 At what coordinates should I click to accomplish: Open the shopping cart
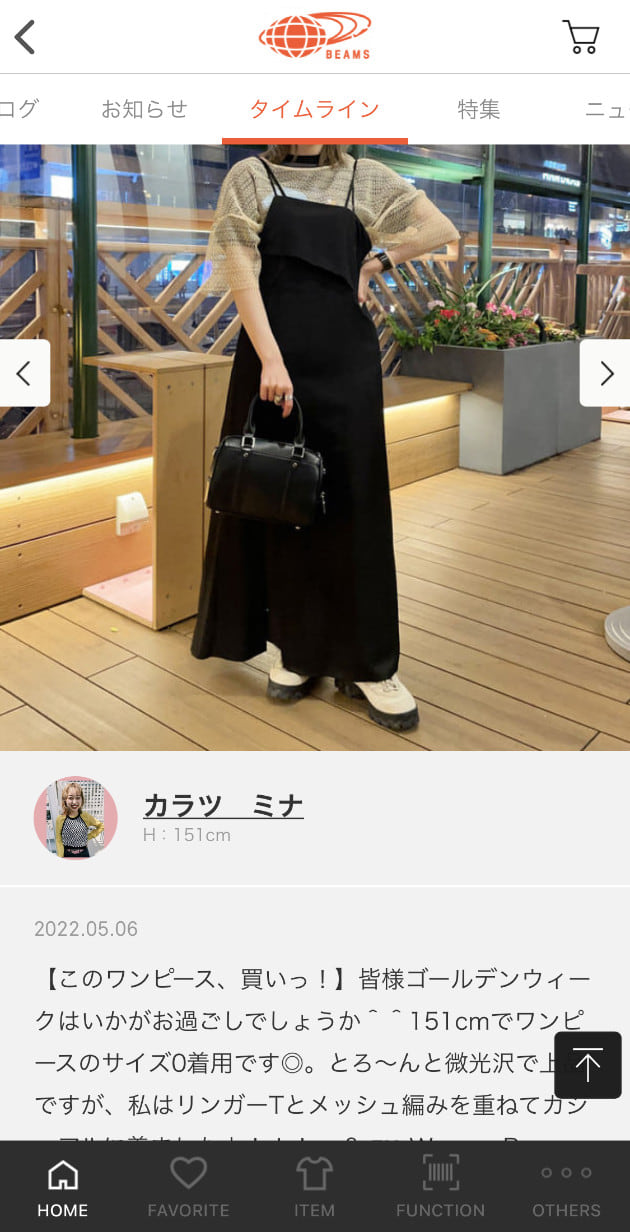(581, 37)
